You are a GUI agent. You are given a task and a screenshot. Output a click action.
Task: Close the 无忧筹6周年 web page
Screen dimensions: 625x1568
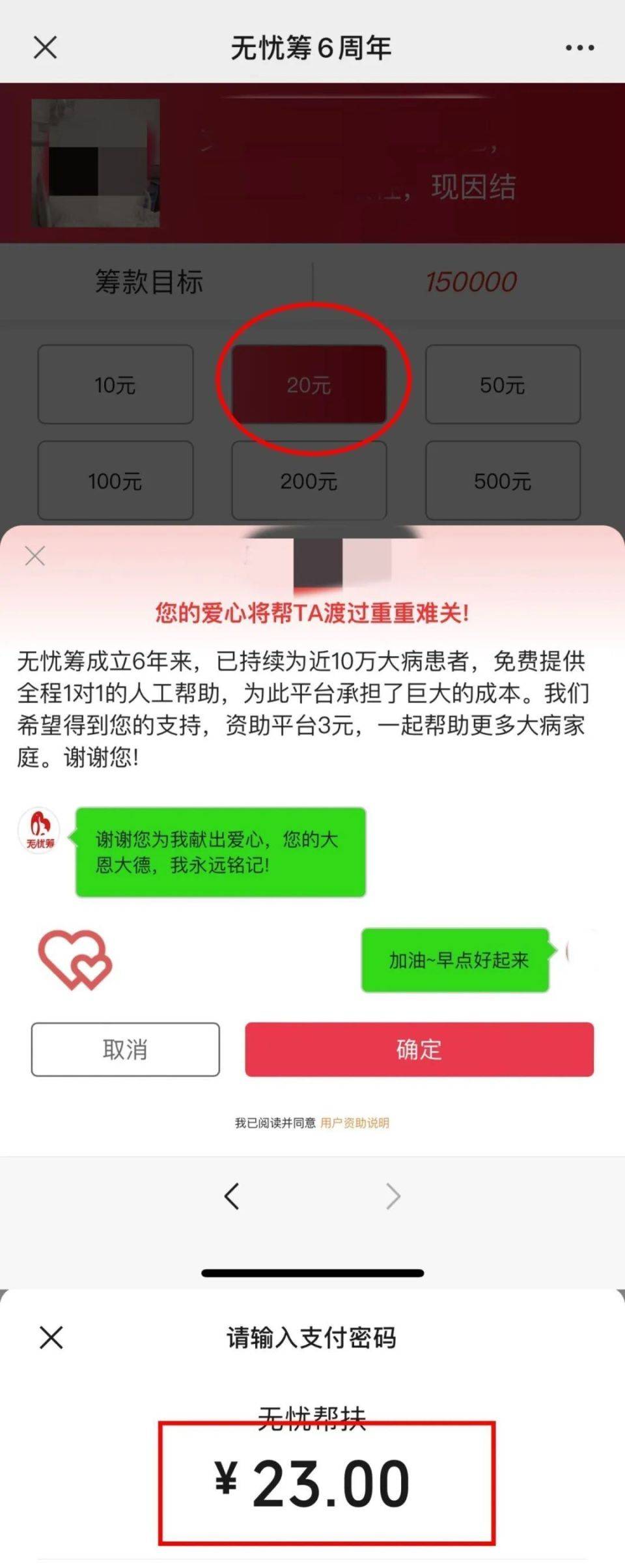pyautogui.click(x=45, y=48)
